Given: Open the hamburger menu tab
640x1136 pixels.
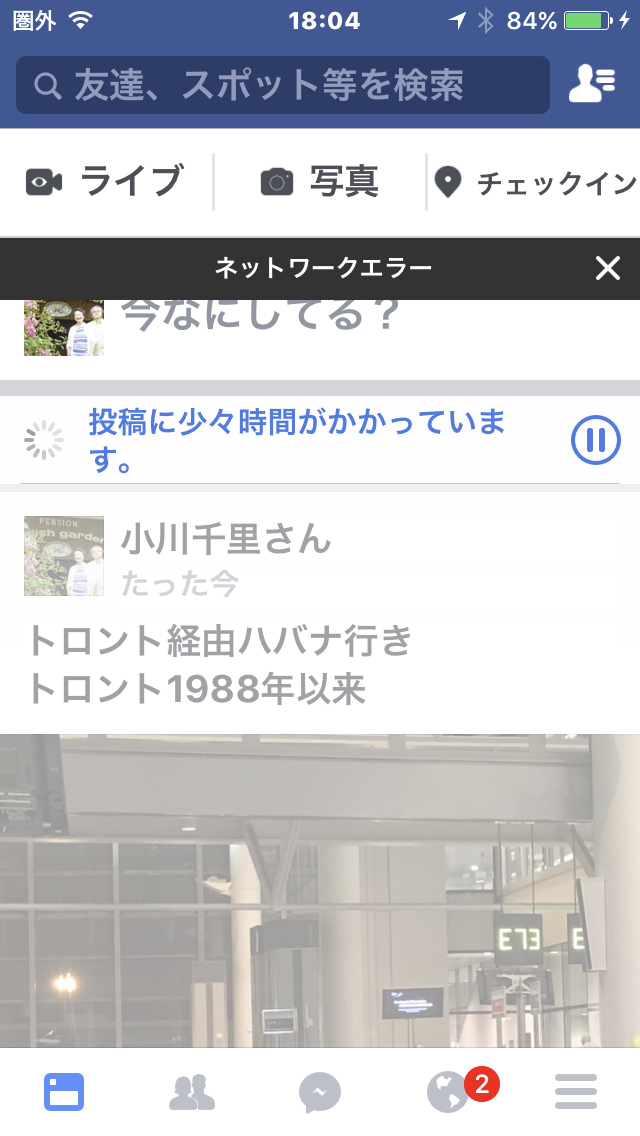Looking at the screenshot, I should coord(576,1092).
